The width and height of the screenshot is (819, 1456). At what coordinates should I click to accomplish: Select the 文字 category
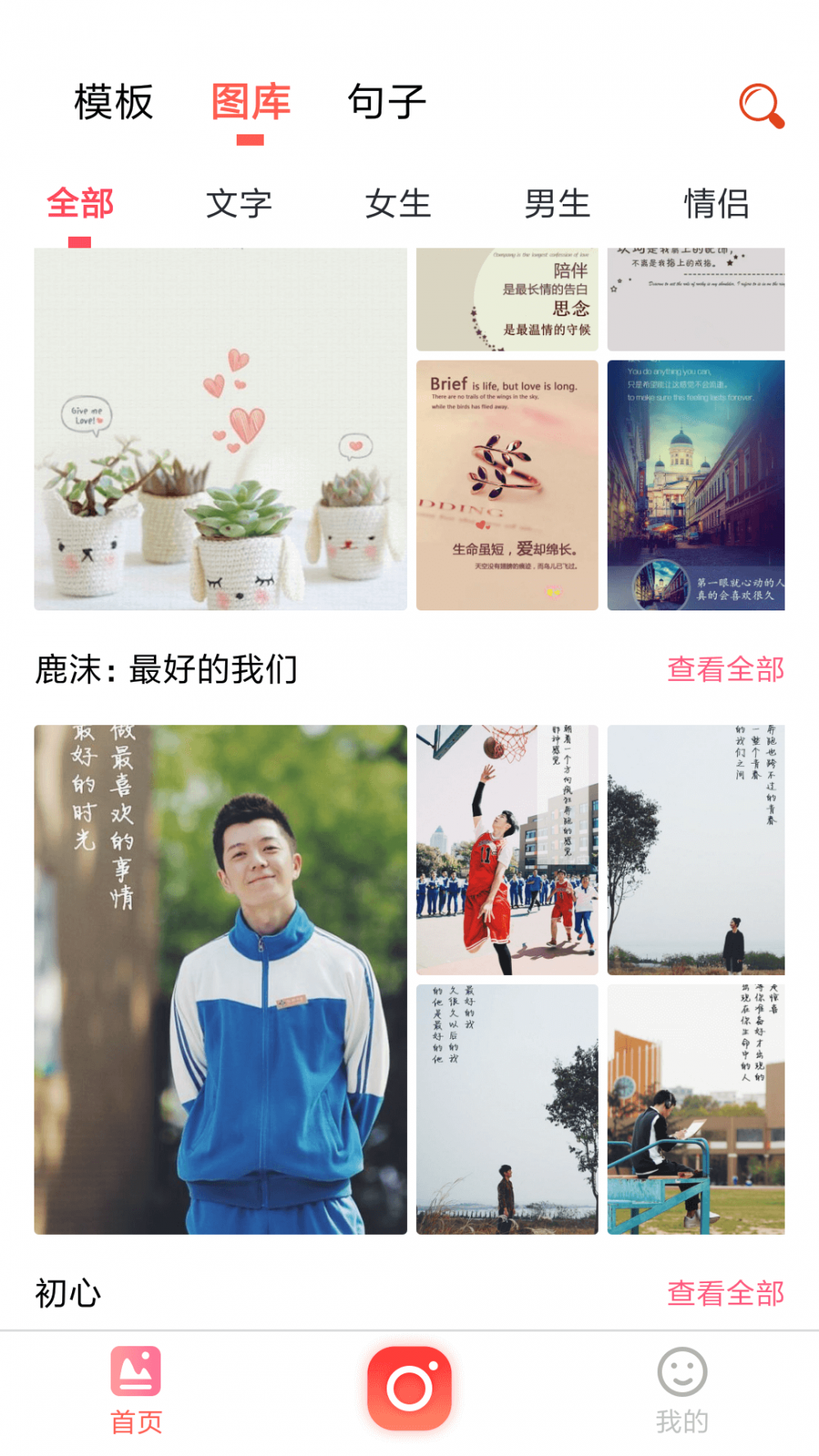pos(239,203)
